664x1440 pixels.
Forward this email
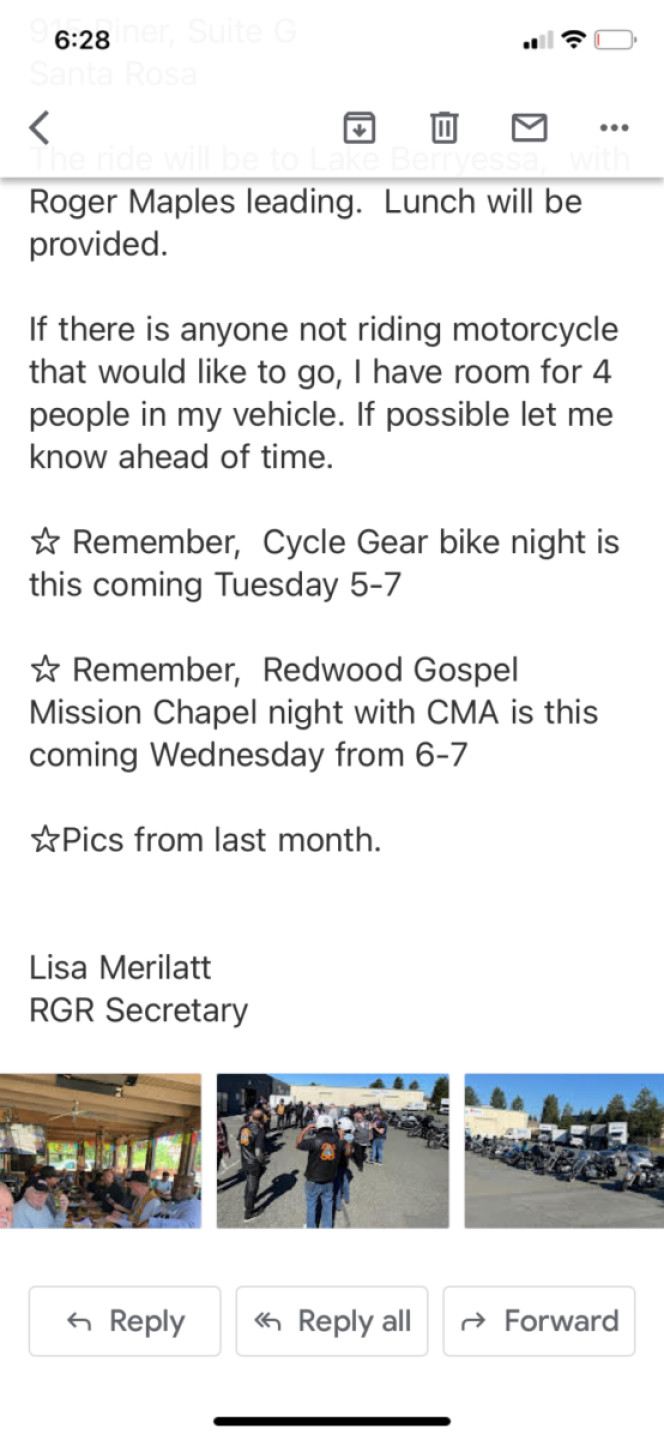(x=539, y=1321)
